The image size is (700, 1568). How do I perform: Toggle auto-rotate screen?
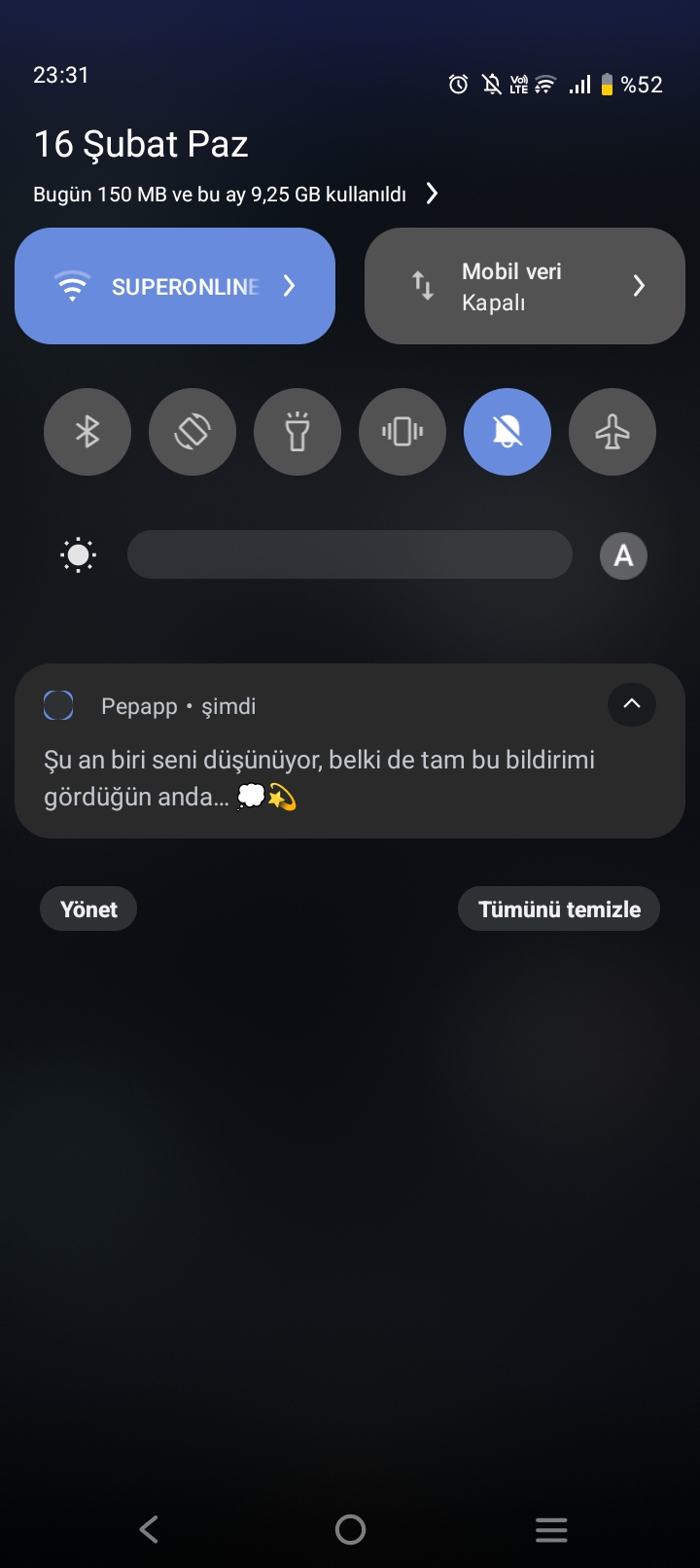pos(192,432)
